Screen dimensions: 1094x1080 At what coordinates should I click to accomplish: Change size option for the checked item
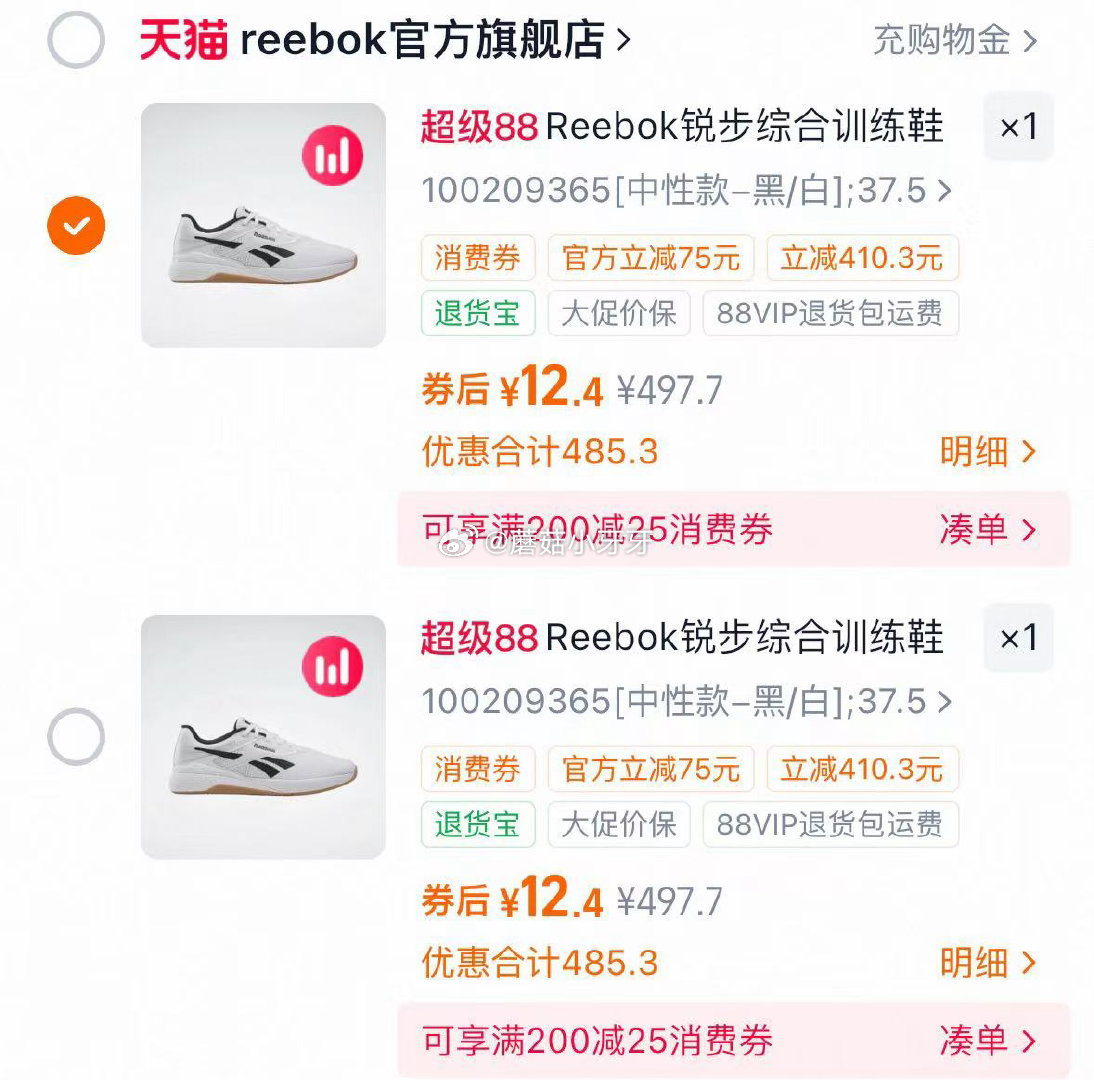click(686, 190)
